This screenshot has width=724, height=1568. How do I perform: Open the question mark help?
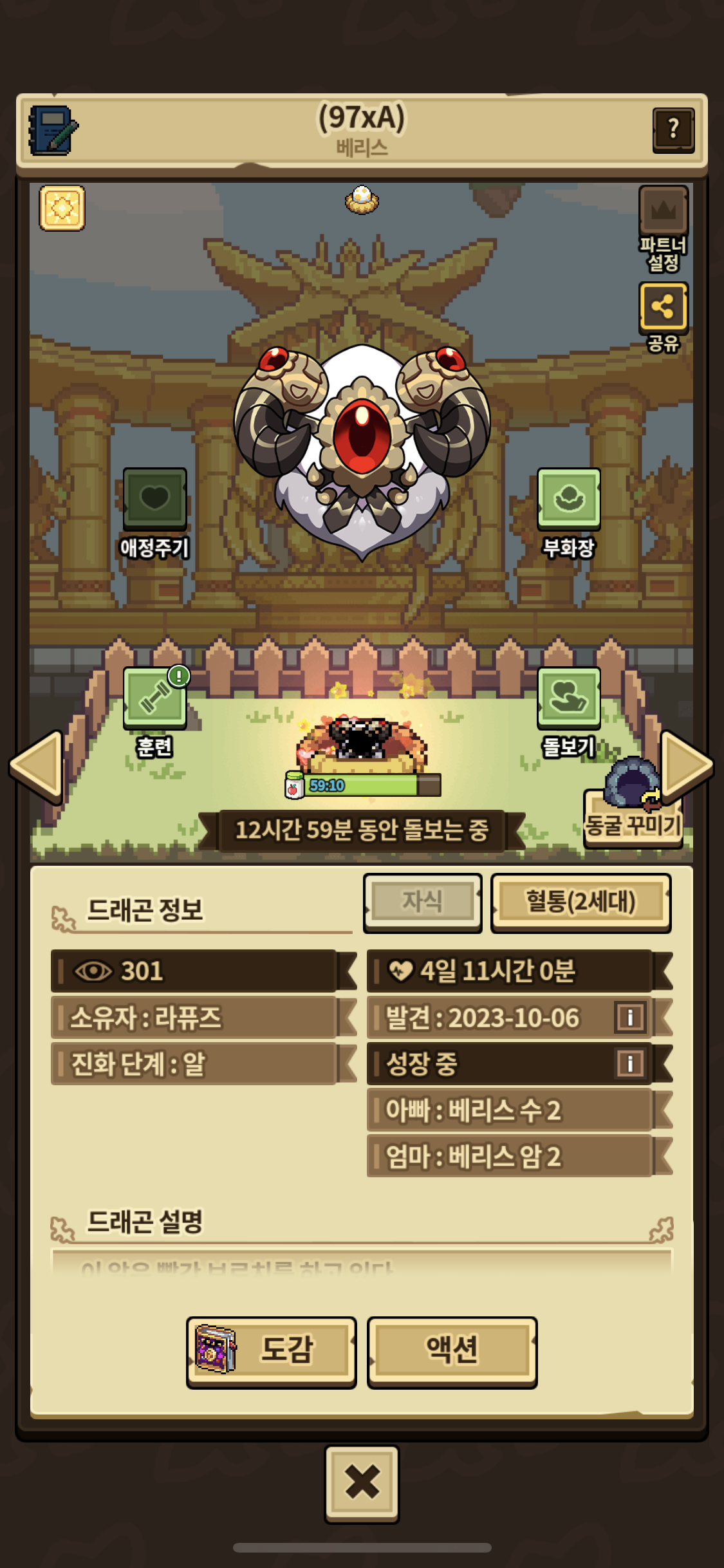point(673,130)
